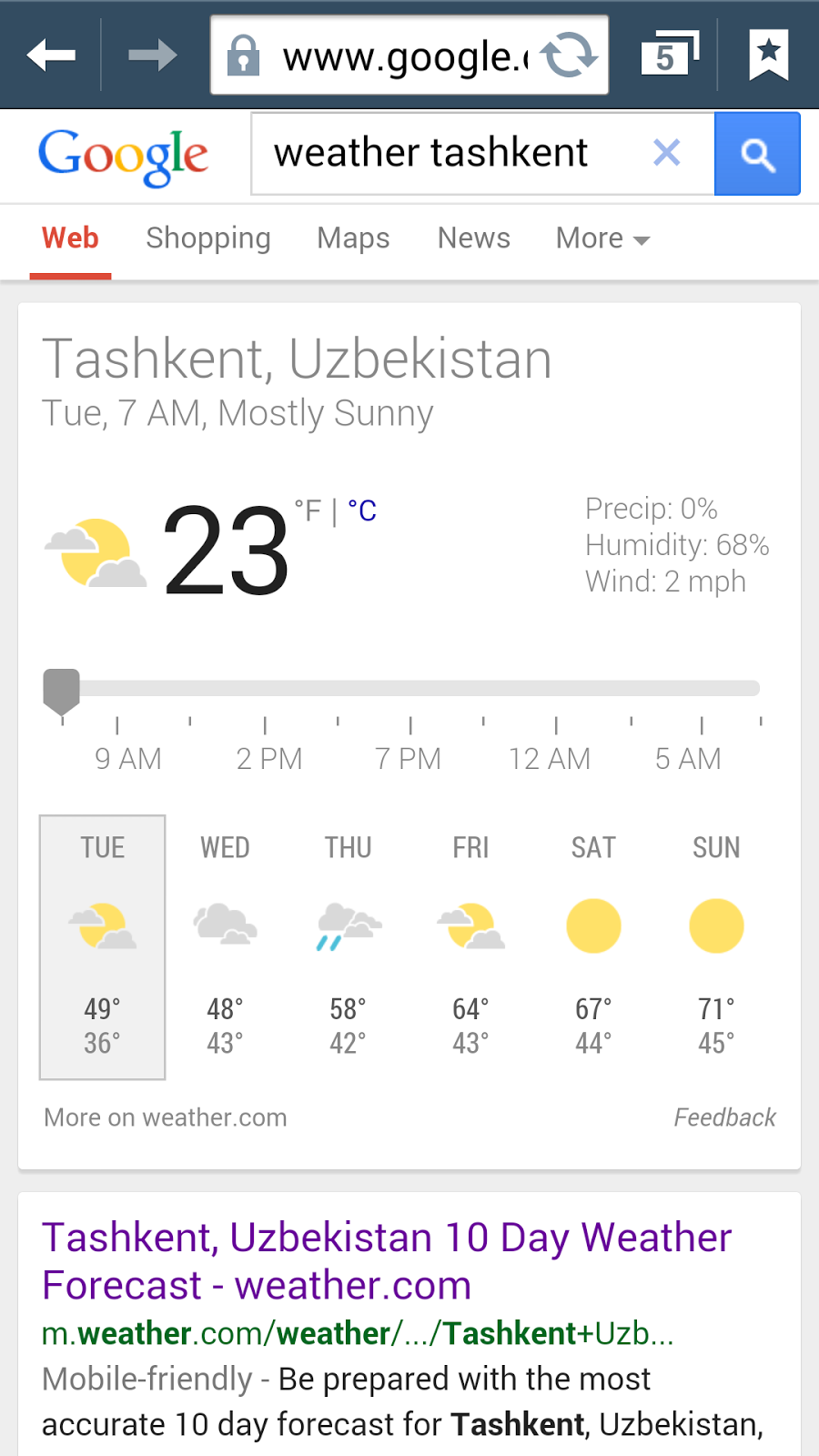Open the 10 Day Weather Forecast result
Screen dimensions: 819x1456
tap(387, 1261)
